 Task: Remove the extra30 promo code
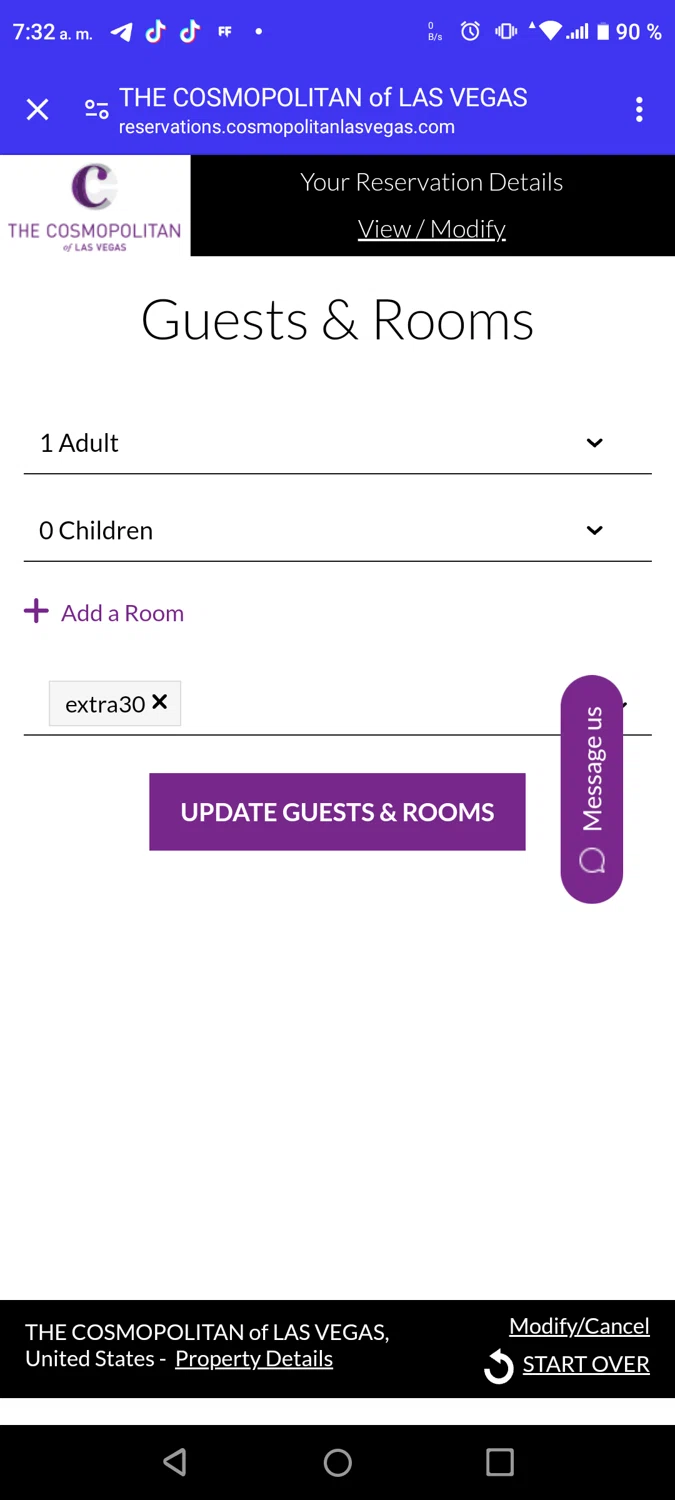click(x=160, y=703)
